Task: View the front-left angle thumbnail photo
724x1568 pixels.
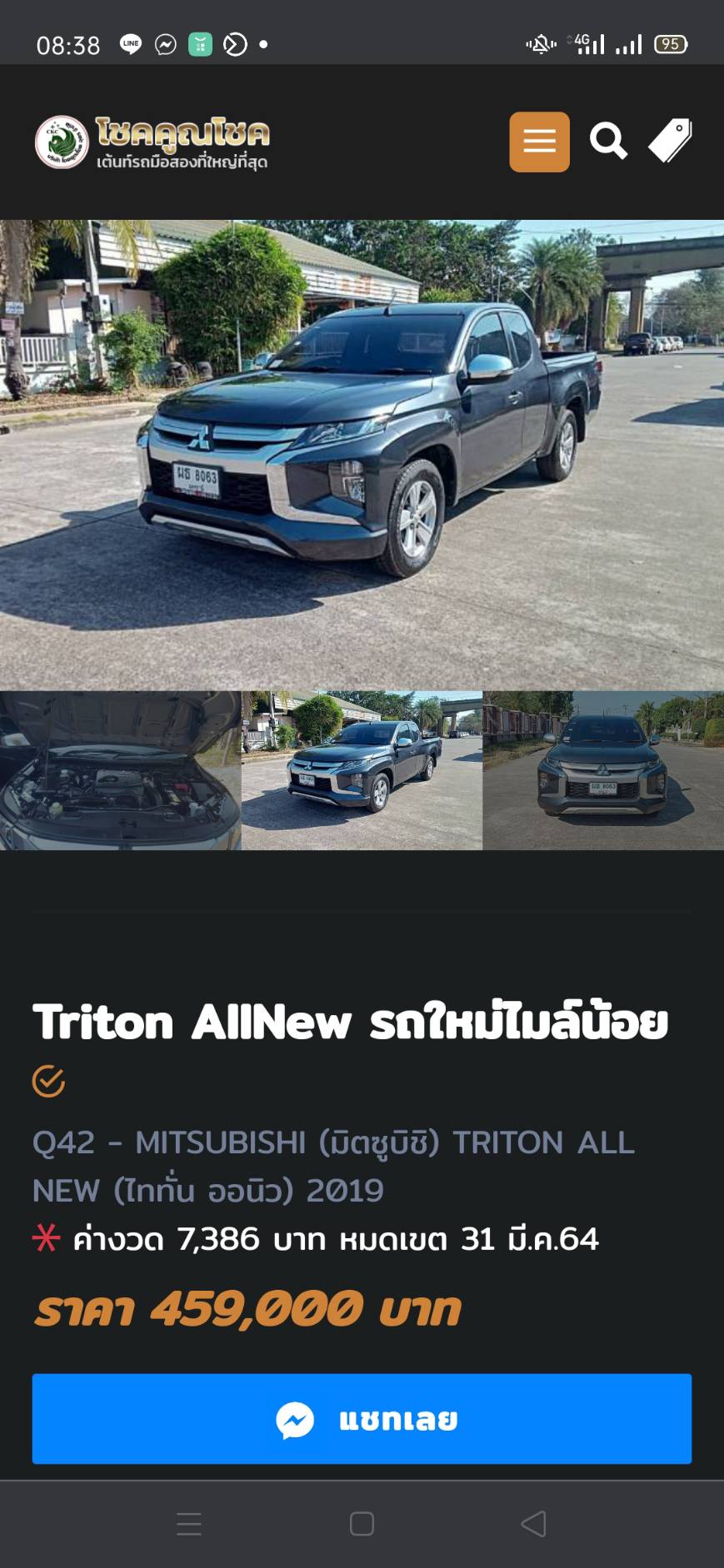Action: point(362,770)
